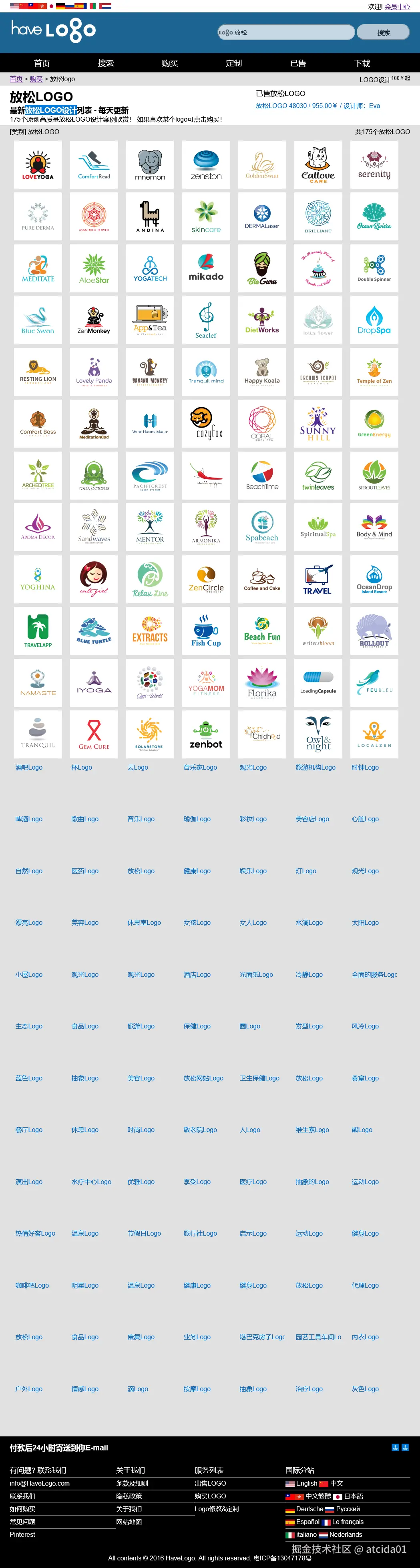The height and width of the screenshot is (1568, 420).
Task: Select the Happy Koala logo
Action: pos(261,372)
